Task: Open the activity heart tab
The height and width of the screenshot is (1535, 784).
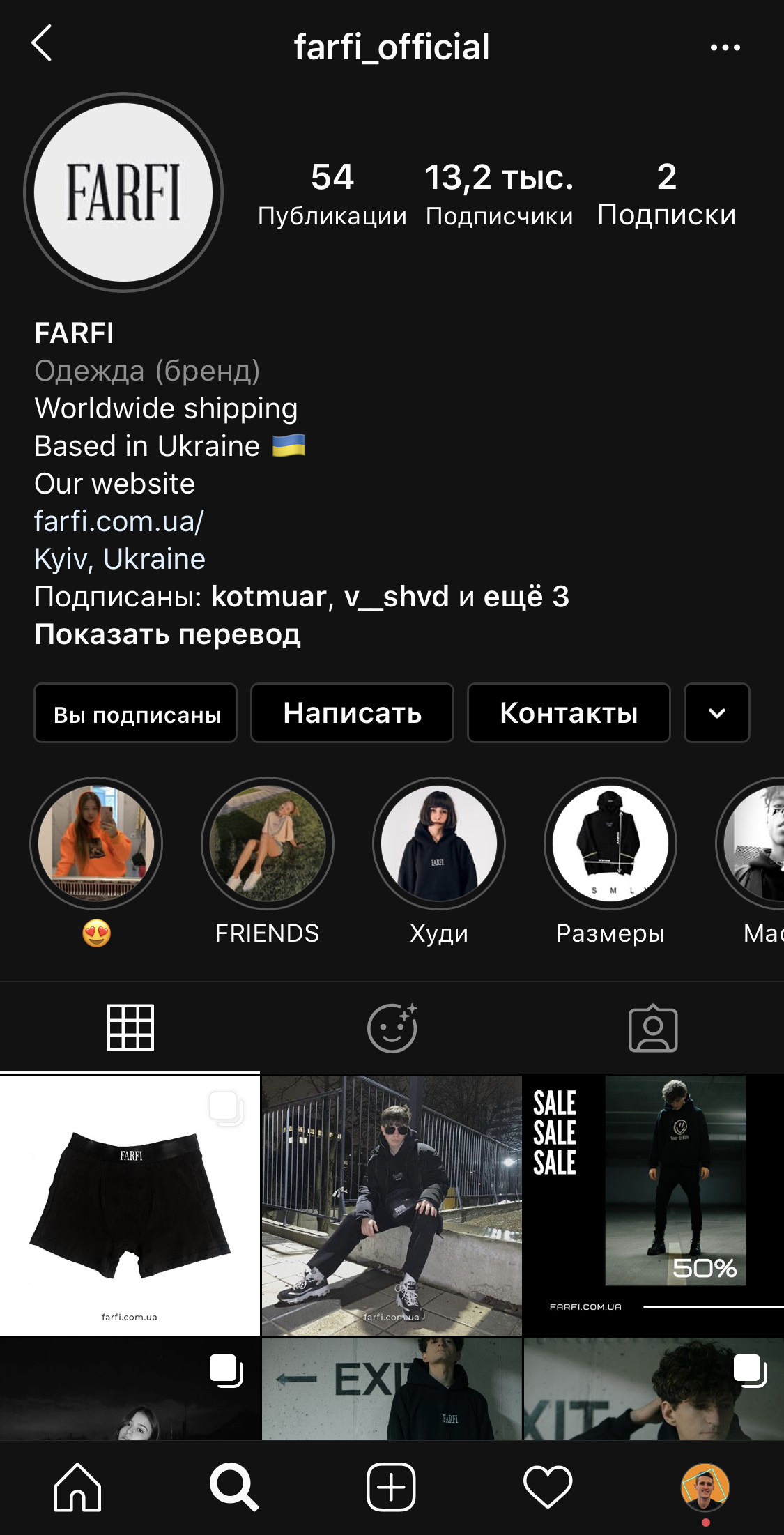Action: click(548, 1487)
